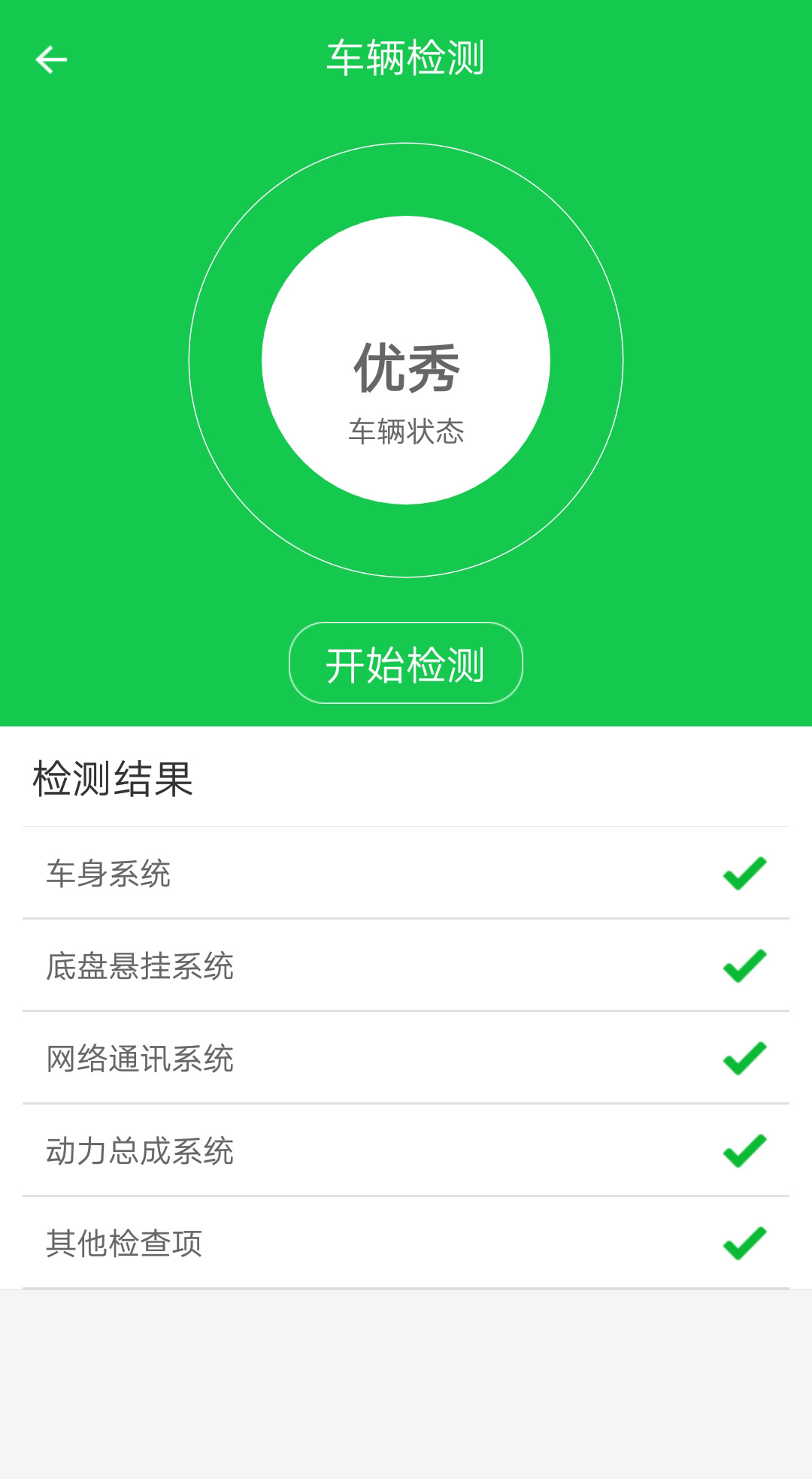Click the 优秀 status text
The width and height of the screenshot is (812, 1479).
click(x=406, y=368)
